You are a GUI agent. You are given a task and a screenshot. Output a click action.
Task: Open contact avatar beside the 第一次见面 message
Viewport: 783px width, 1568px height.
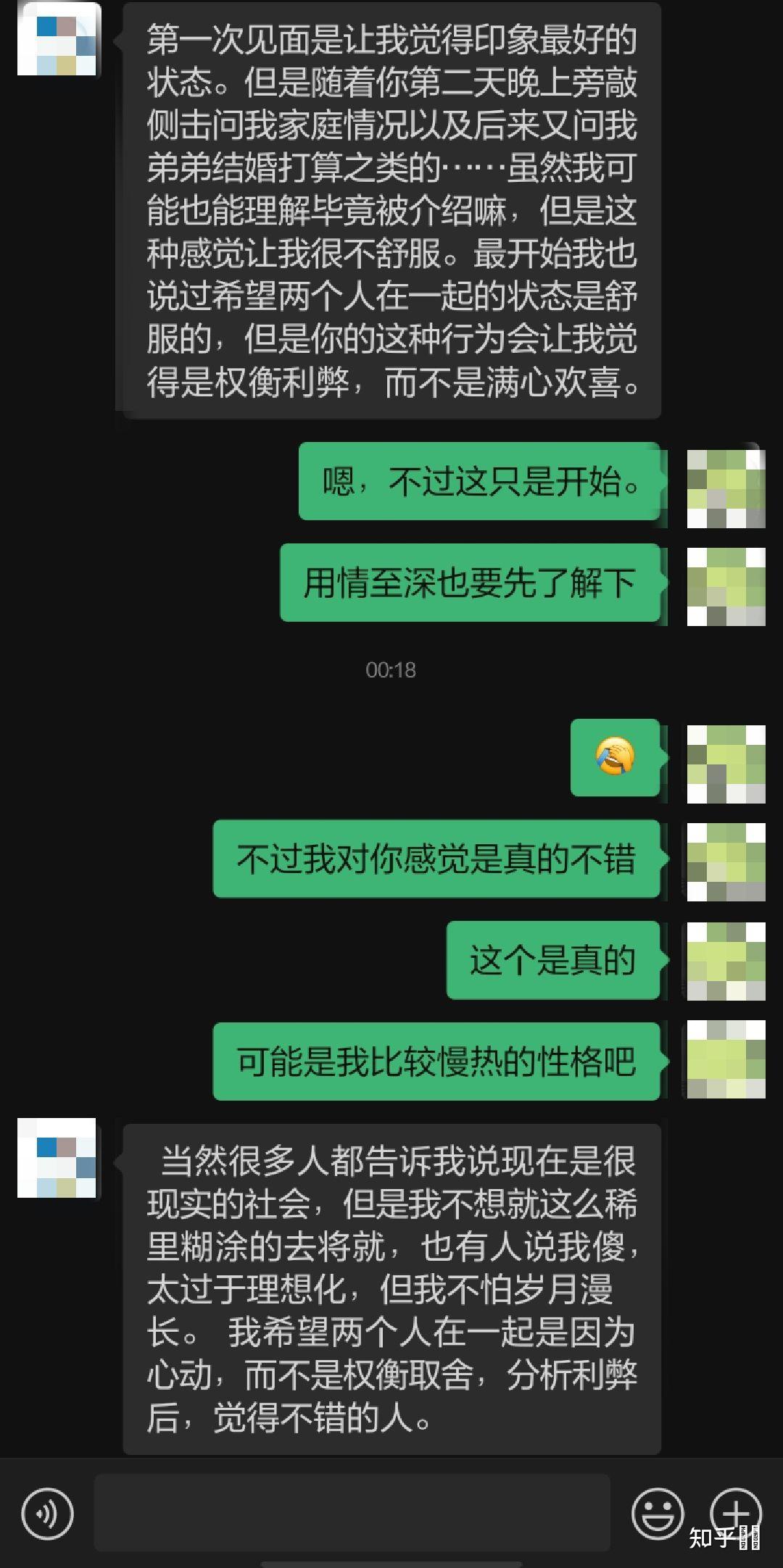(57, 38)
